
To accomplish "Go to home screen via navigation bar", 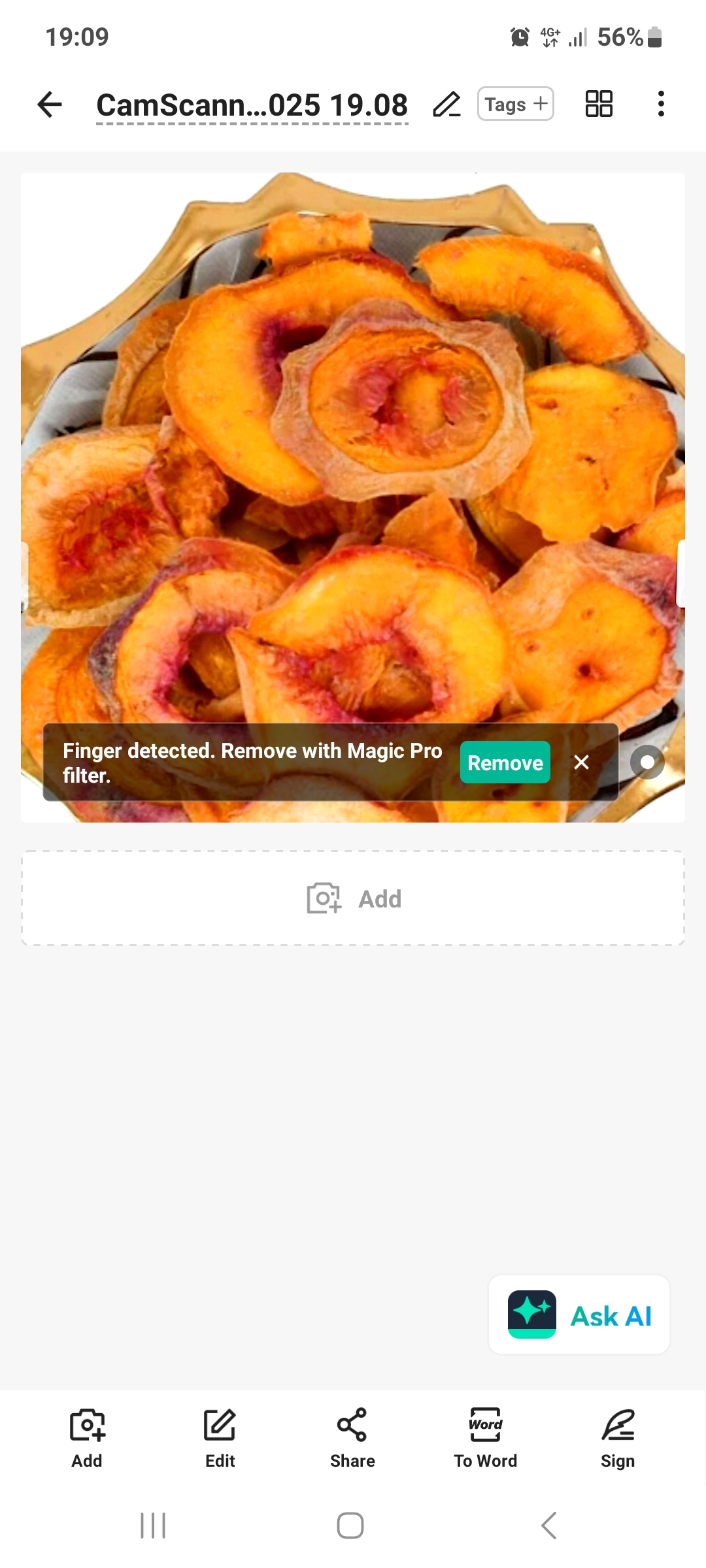I will click(350, 1526).
